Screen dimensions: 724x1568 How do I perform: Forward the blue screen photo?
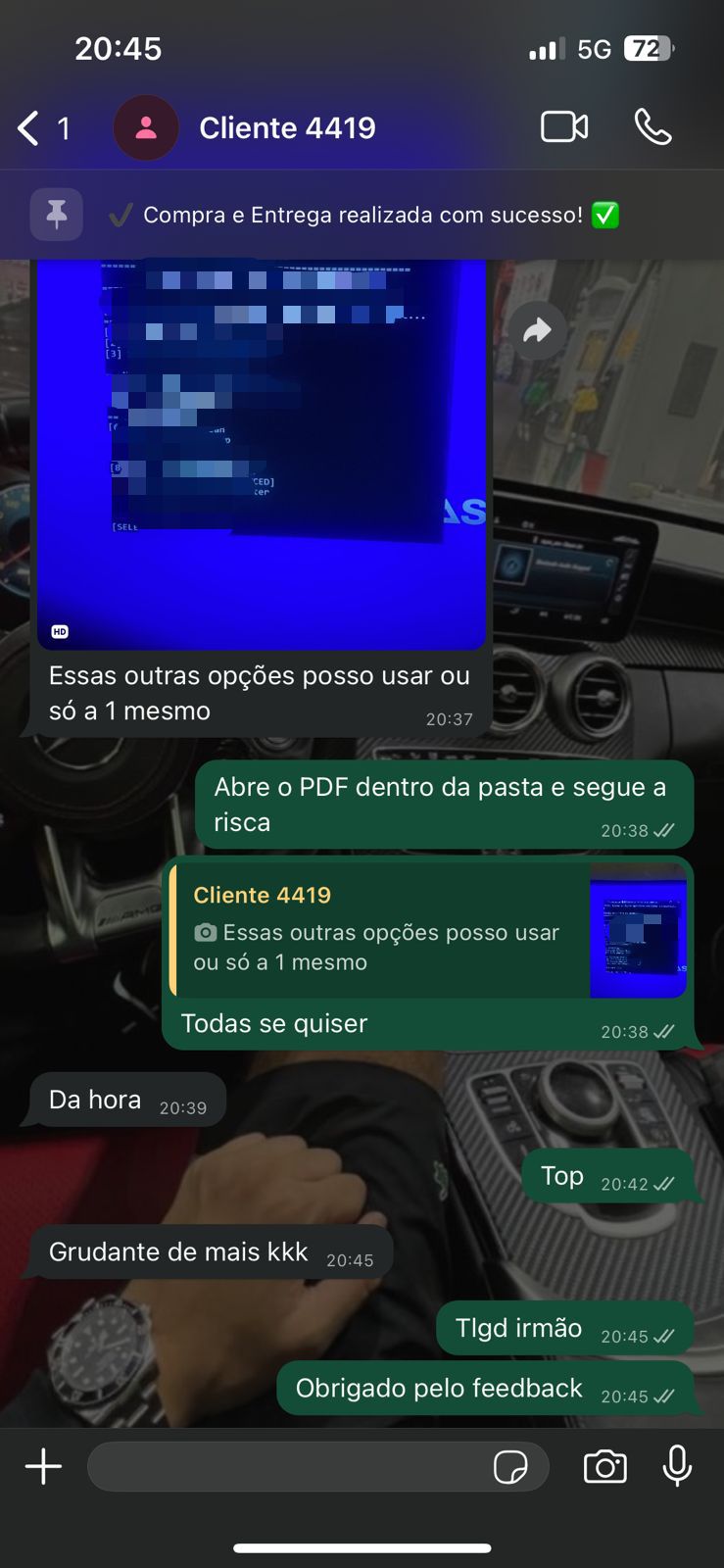point(537,331)
